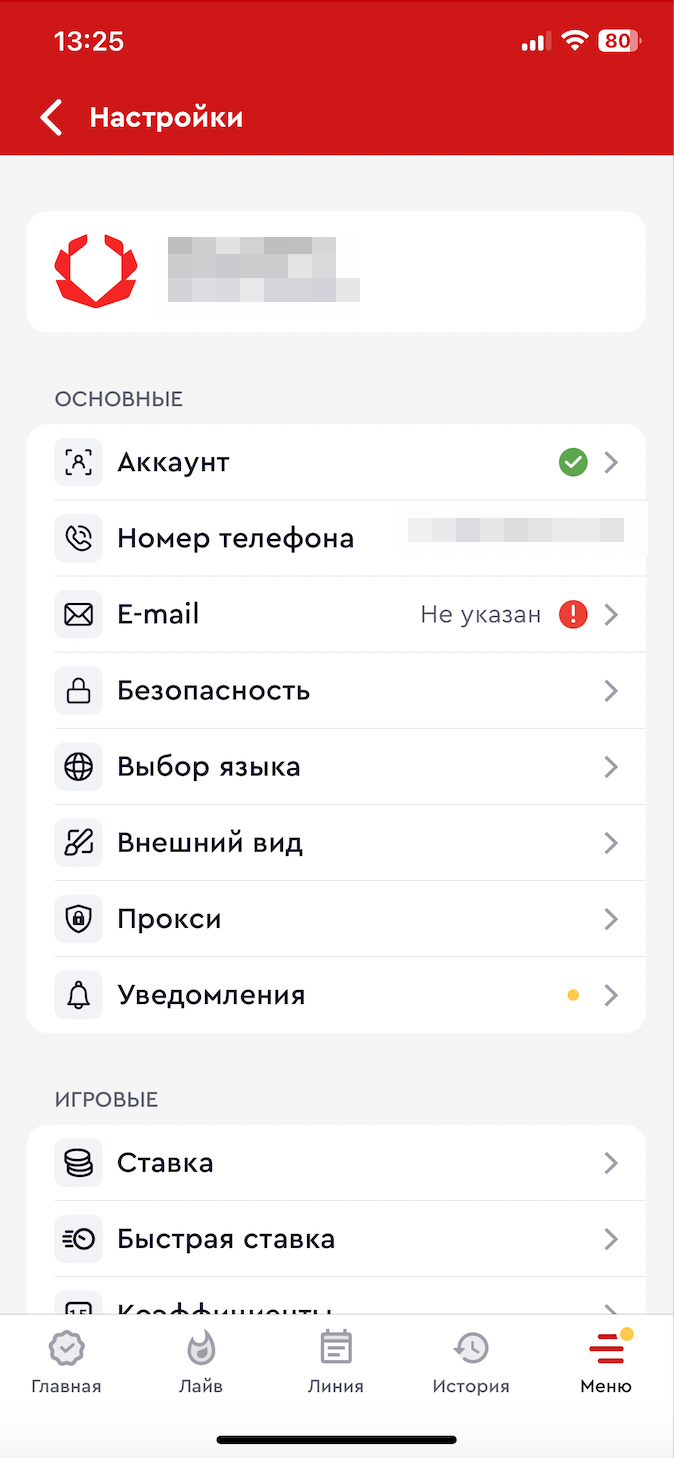674x1458 pixels.
Task: Select the Меню tab
Action: tap(606, 1363)
